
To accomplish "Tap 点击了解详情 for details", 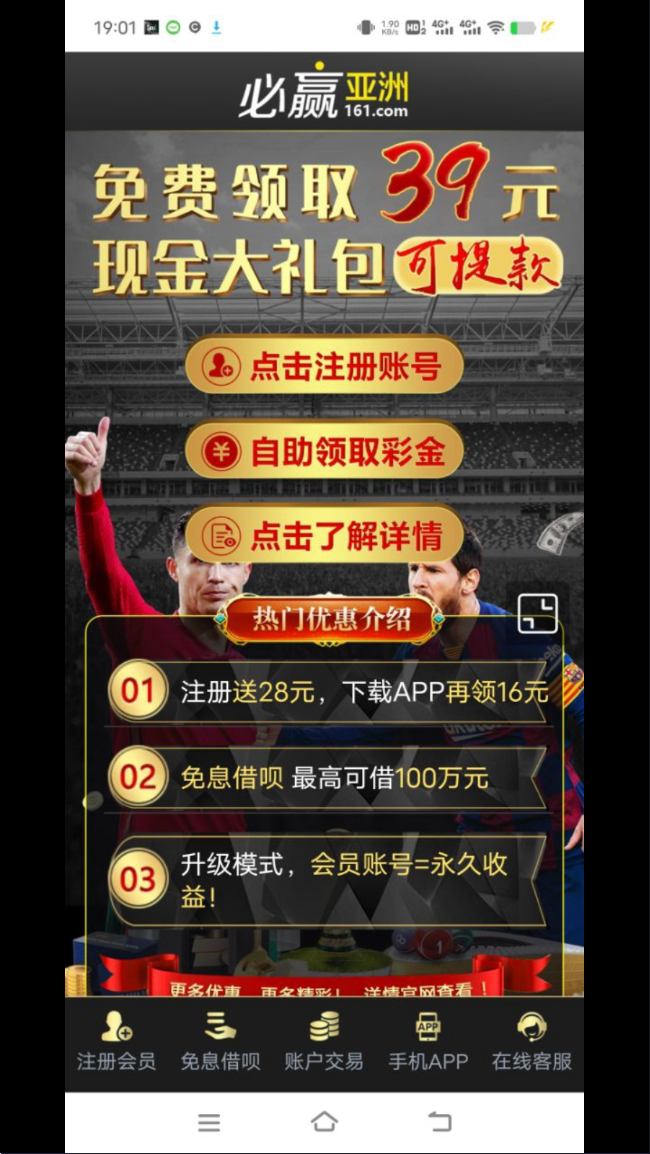I will [x=324, y=536].
